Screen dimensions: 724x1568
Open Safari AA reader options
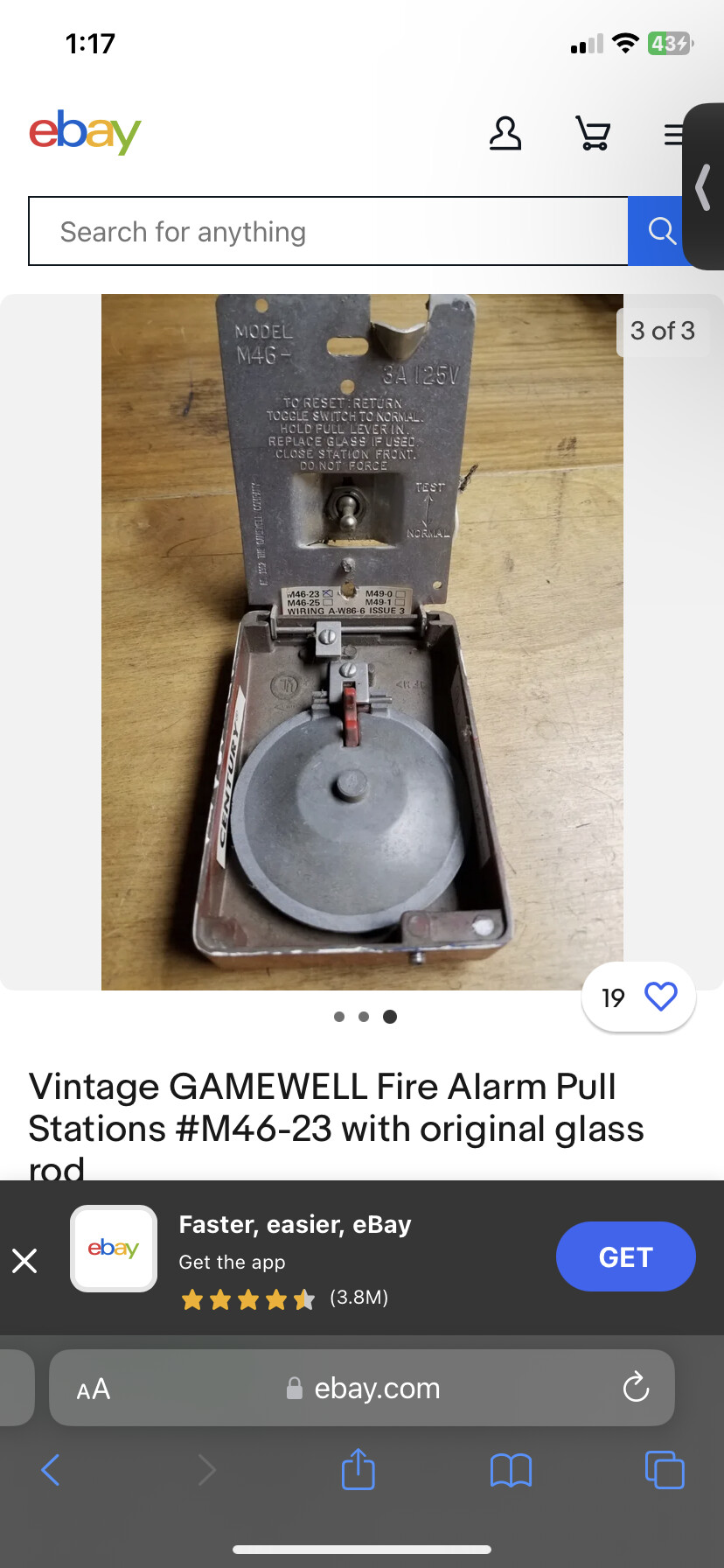(93, 1389)
